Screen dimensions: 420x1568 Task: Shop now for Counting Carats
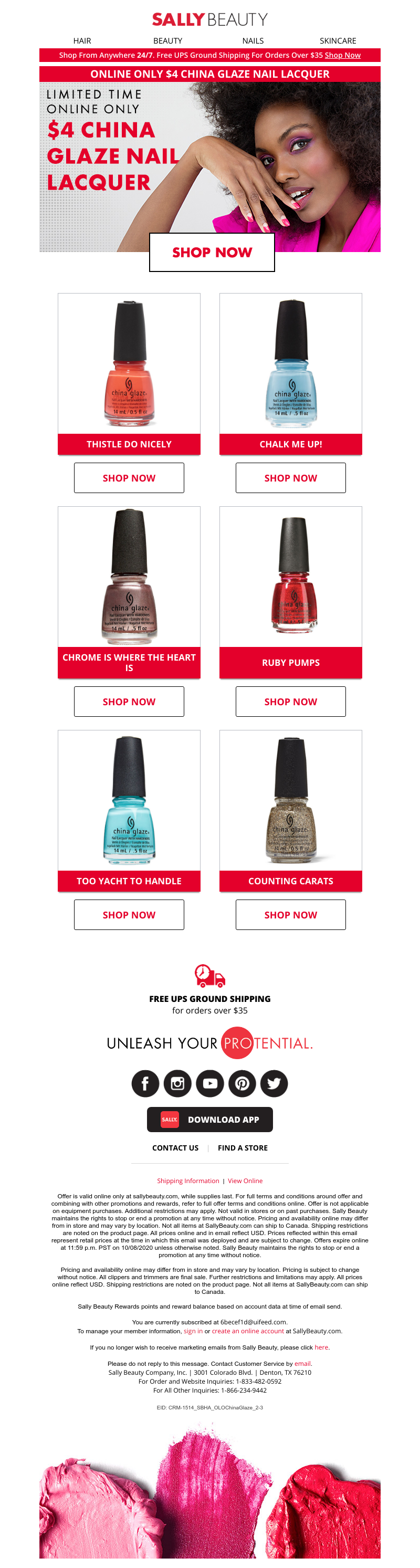pyautogui.click(x=290, y=914)
